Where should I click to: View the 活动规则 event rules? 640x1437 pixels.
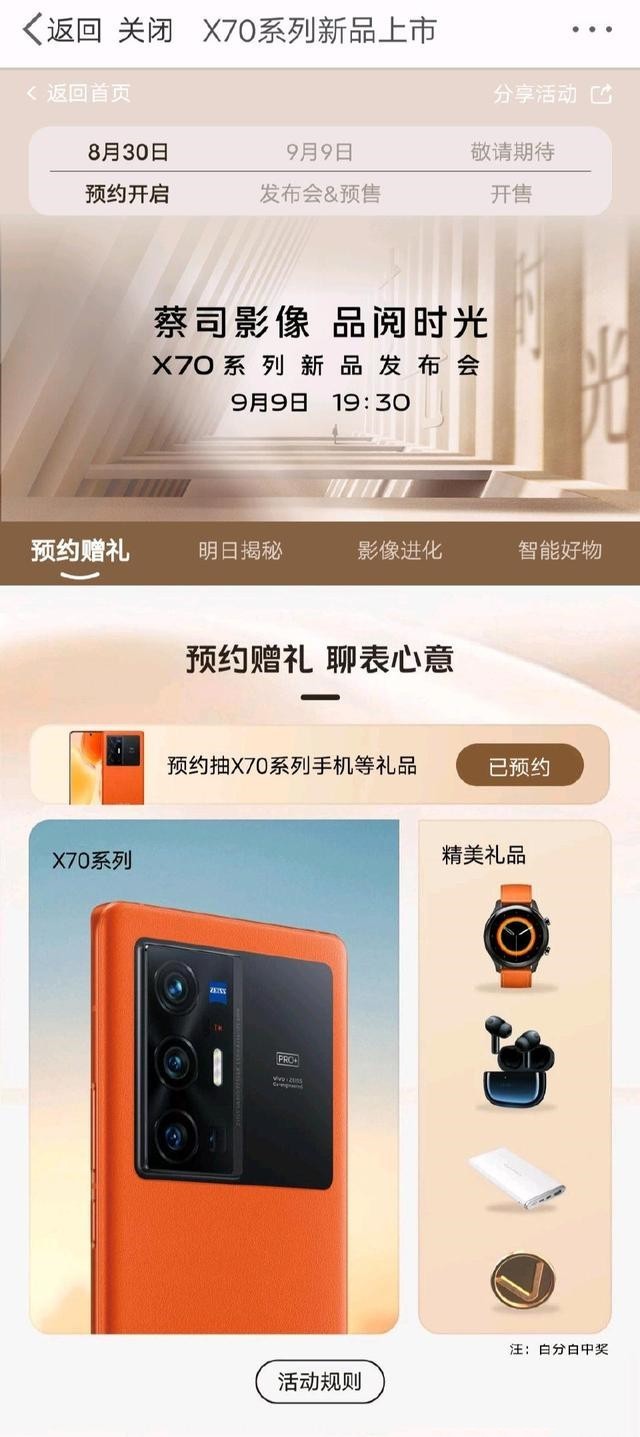(319, 1382)
